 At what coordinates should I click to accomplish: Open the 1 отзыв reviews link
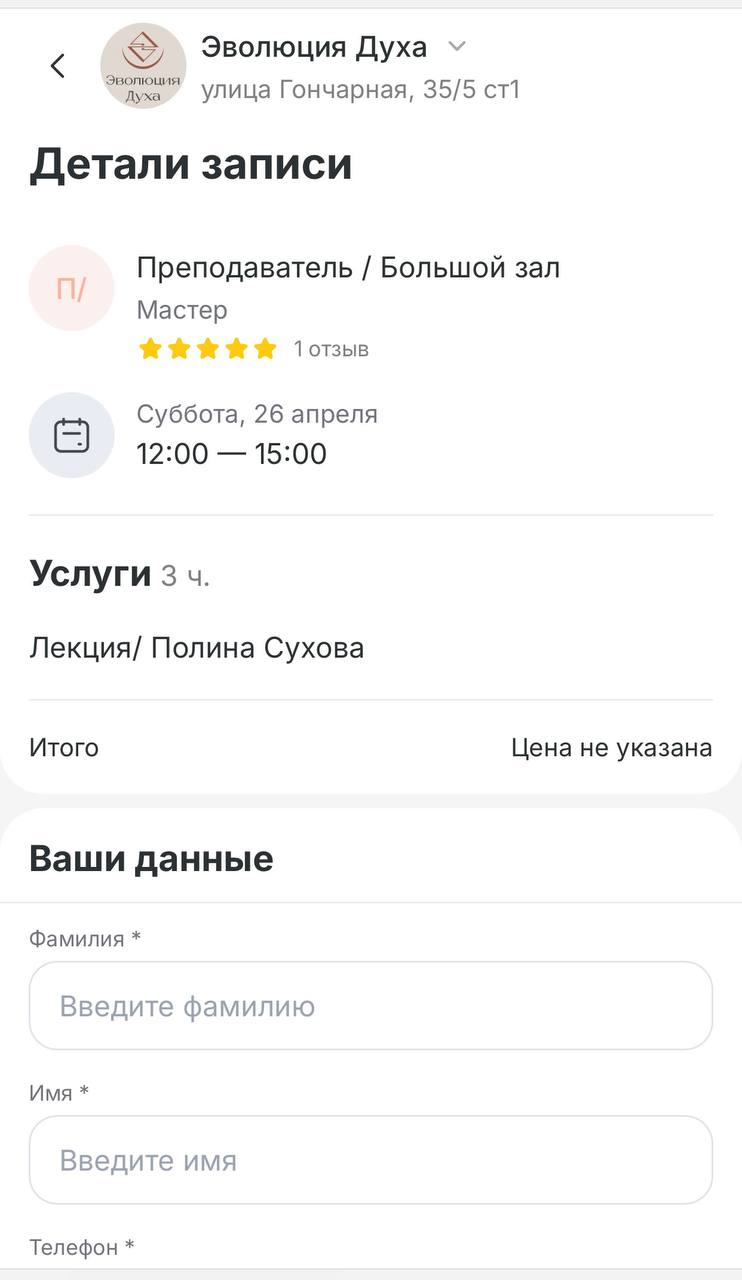click(331, 349)
